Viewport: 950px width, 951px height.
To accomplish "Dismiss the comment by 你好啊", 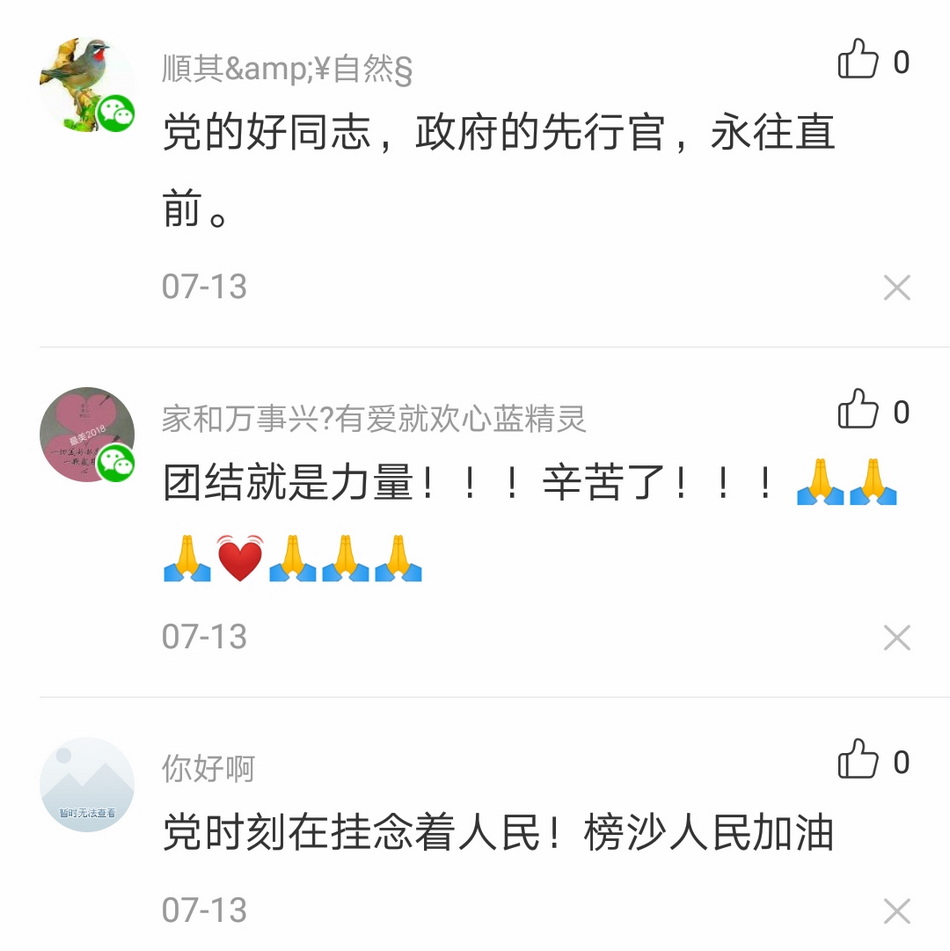I will coord(897,911).
